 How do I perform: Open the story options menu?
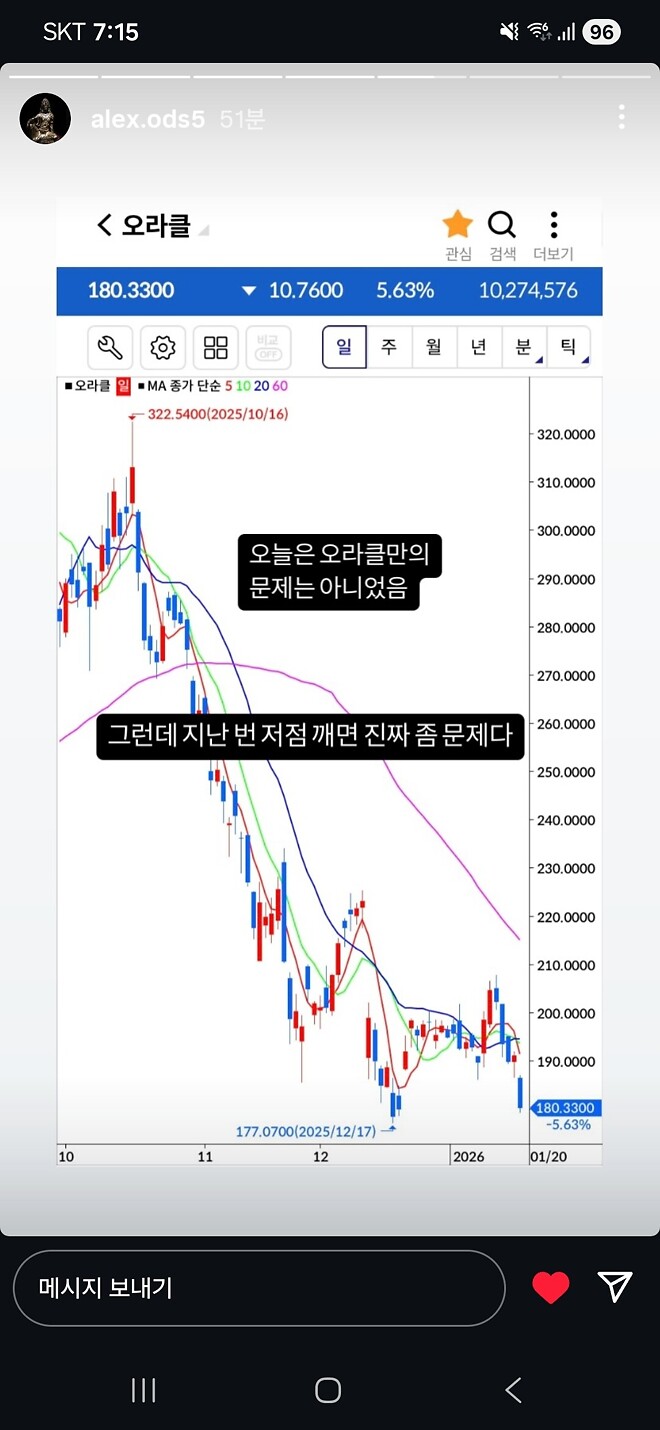(x=621, y=117)
